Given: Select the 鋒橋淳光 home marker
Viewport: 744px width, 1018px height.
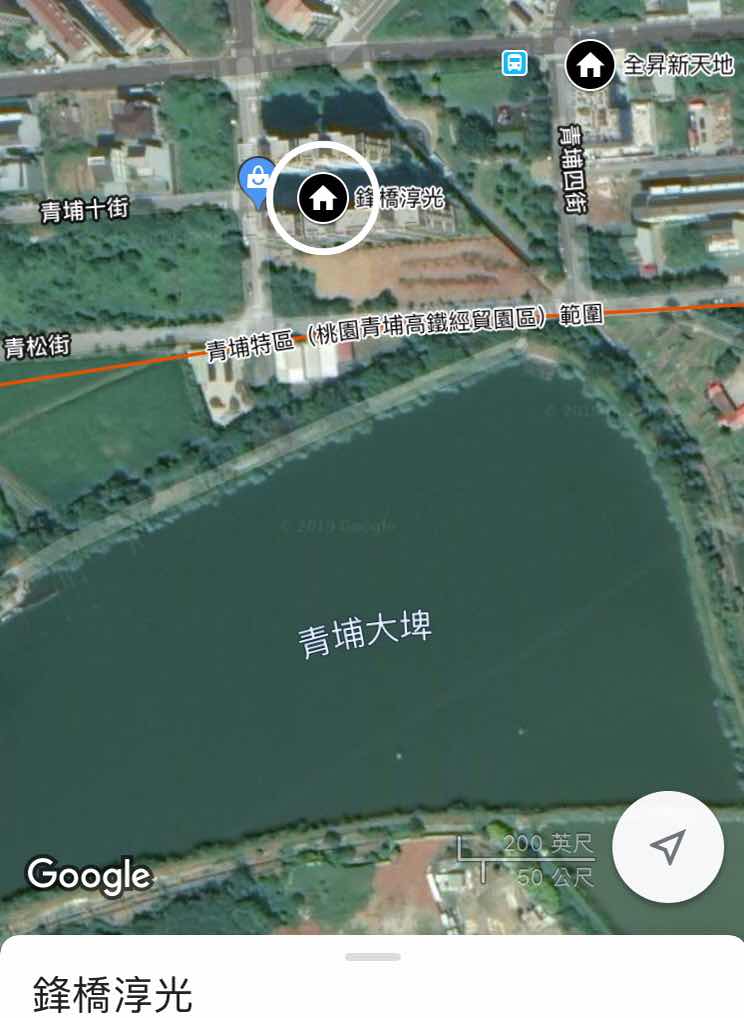Looking at the screenshot, I should click(x=323, y=198).
